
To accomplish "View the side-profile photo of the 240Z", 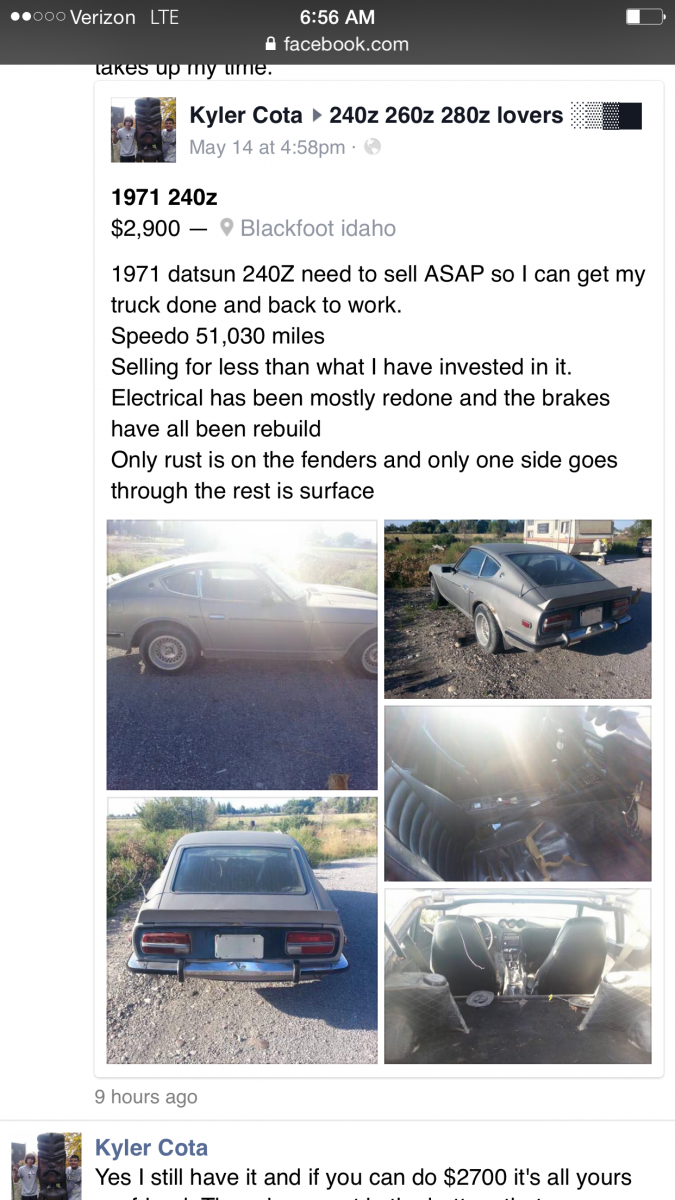I will 242,654.
